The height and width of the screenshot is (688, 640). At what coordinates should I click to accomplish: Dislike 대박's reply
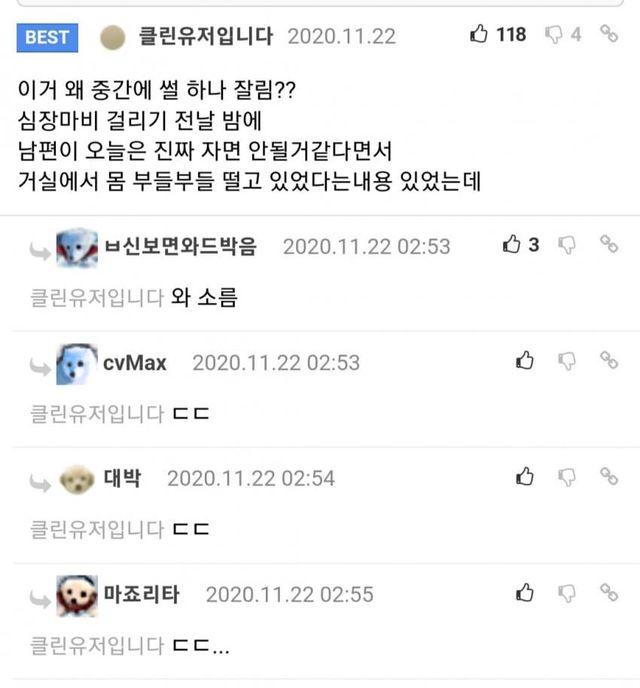(x=566, y=477)
